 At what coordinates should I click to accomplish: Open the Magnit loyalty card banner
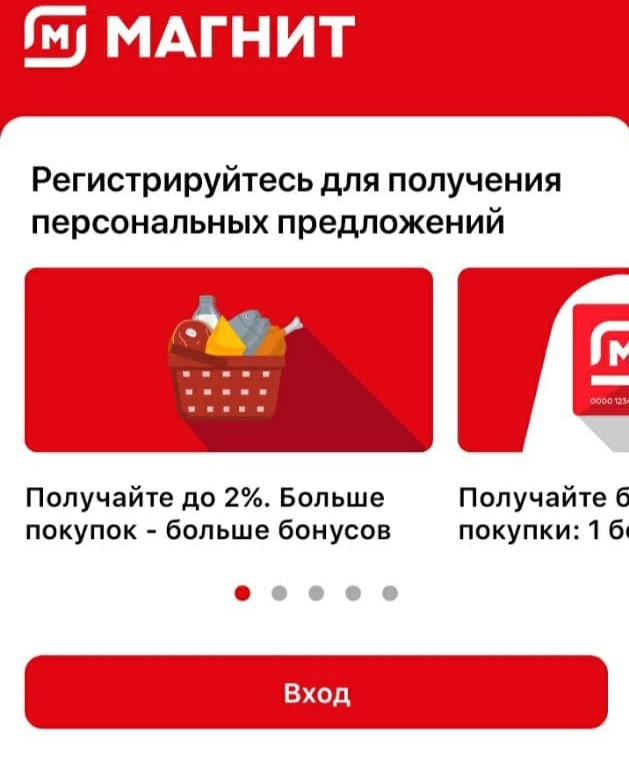(545, 360)
